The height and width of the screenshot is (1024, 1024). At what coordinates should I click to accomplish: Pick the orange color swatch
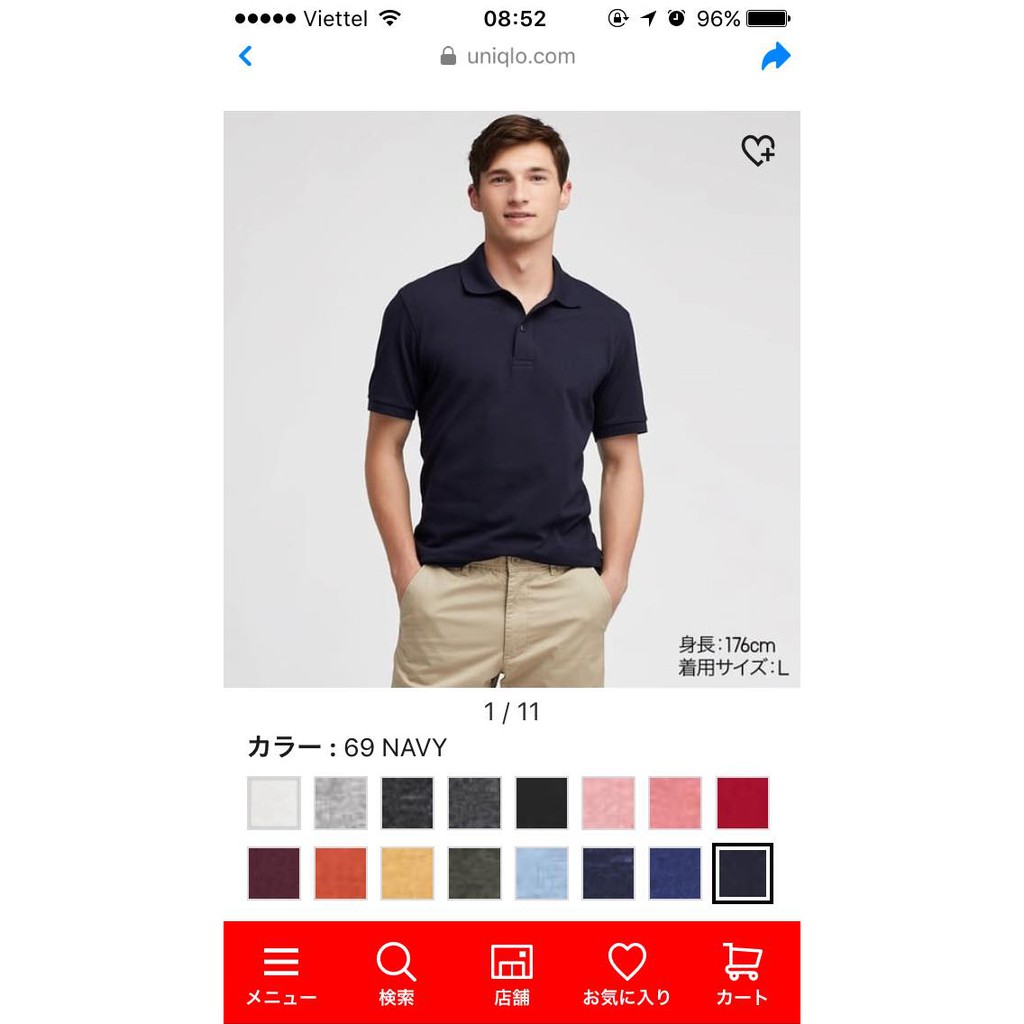[341, 873]
